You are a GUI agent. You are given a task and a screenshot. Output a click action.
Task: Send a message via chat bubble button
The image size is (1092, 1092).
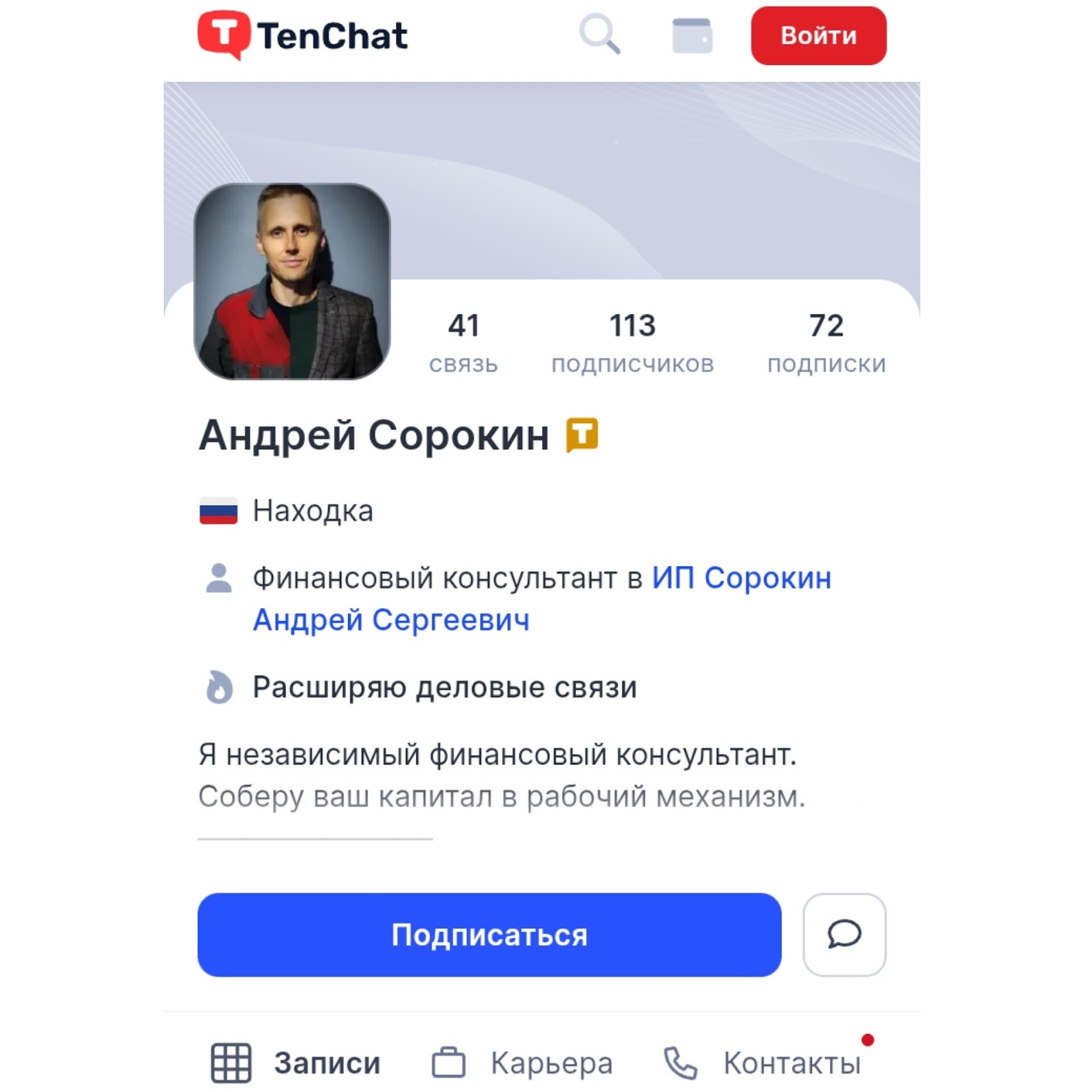click(x=844, y=934)
